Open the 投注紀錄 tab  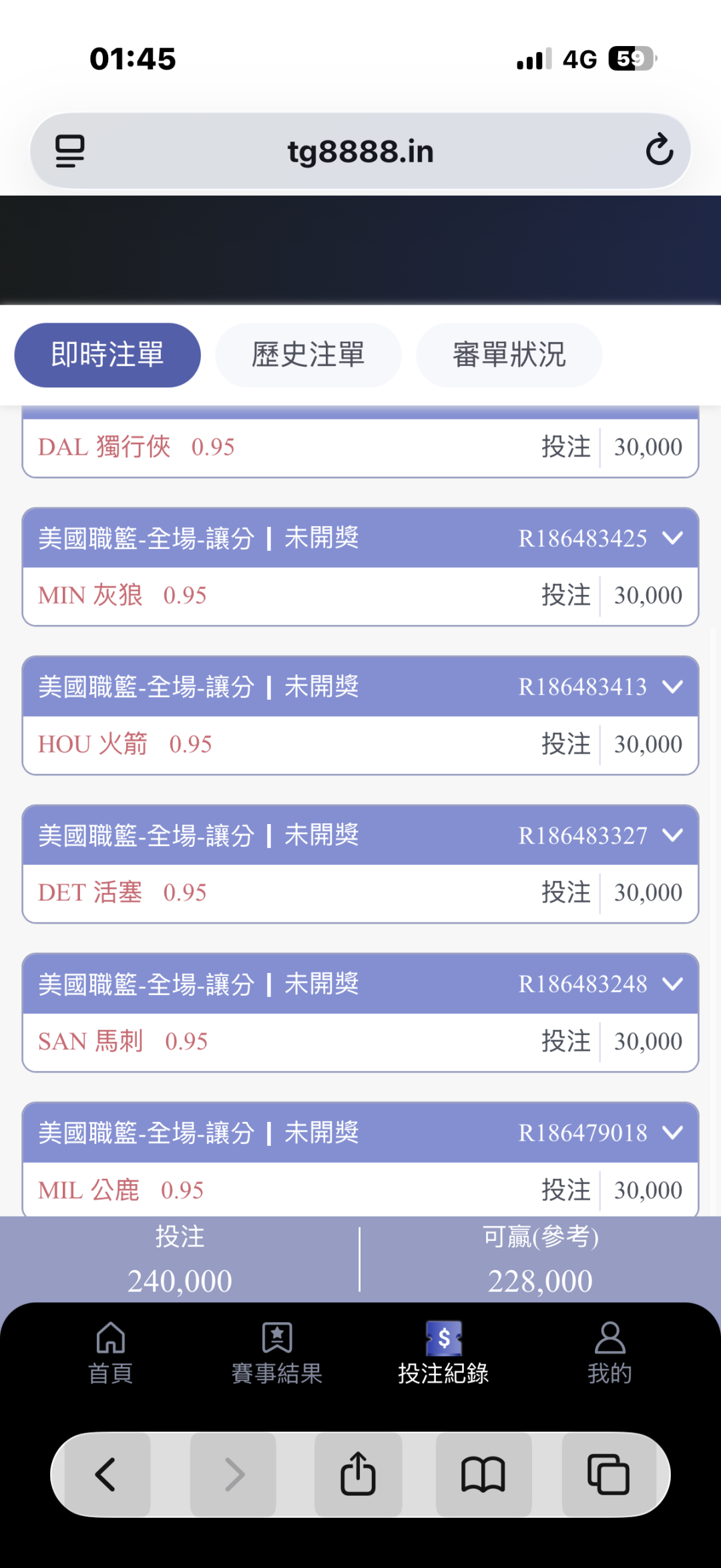[443, 1353]
